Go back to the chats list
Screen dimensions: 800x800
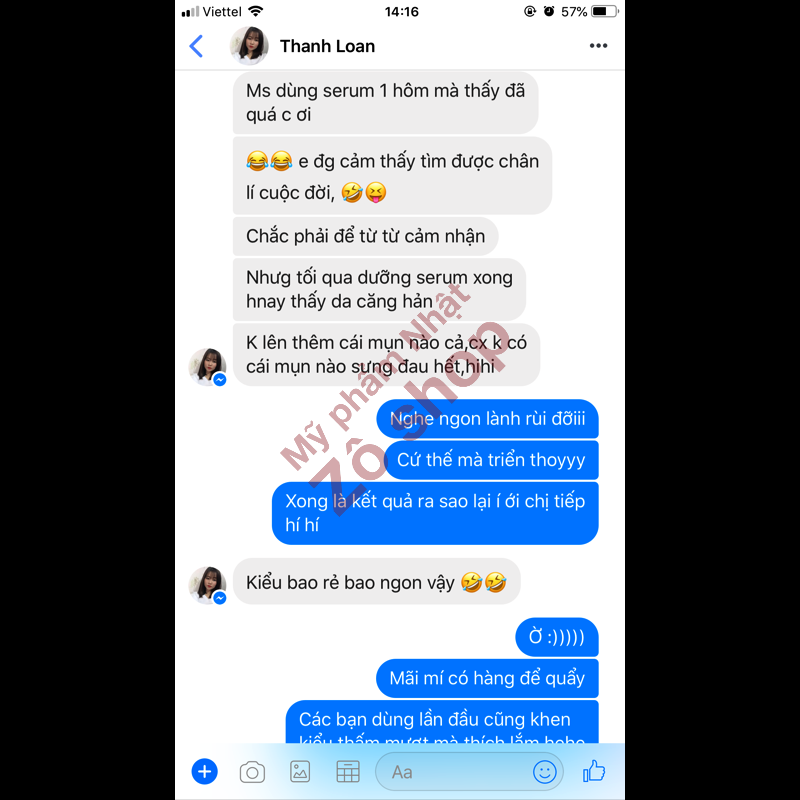tap(196, 46)
